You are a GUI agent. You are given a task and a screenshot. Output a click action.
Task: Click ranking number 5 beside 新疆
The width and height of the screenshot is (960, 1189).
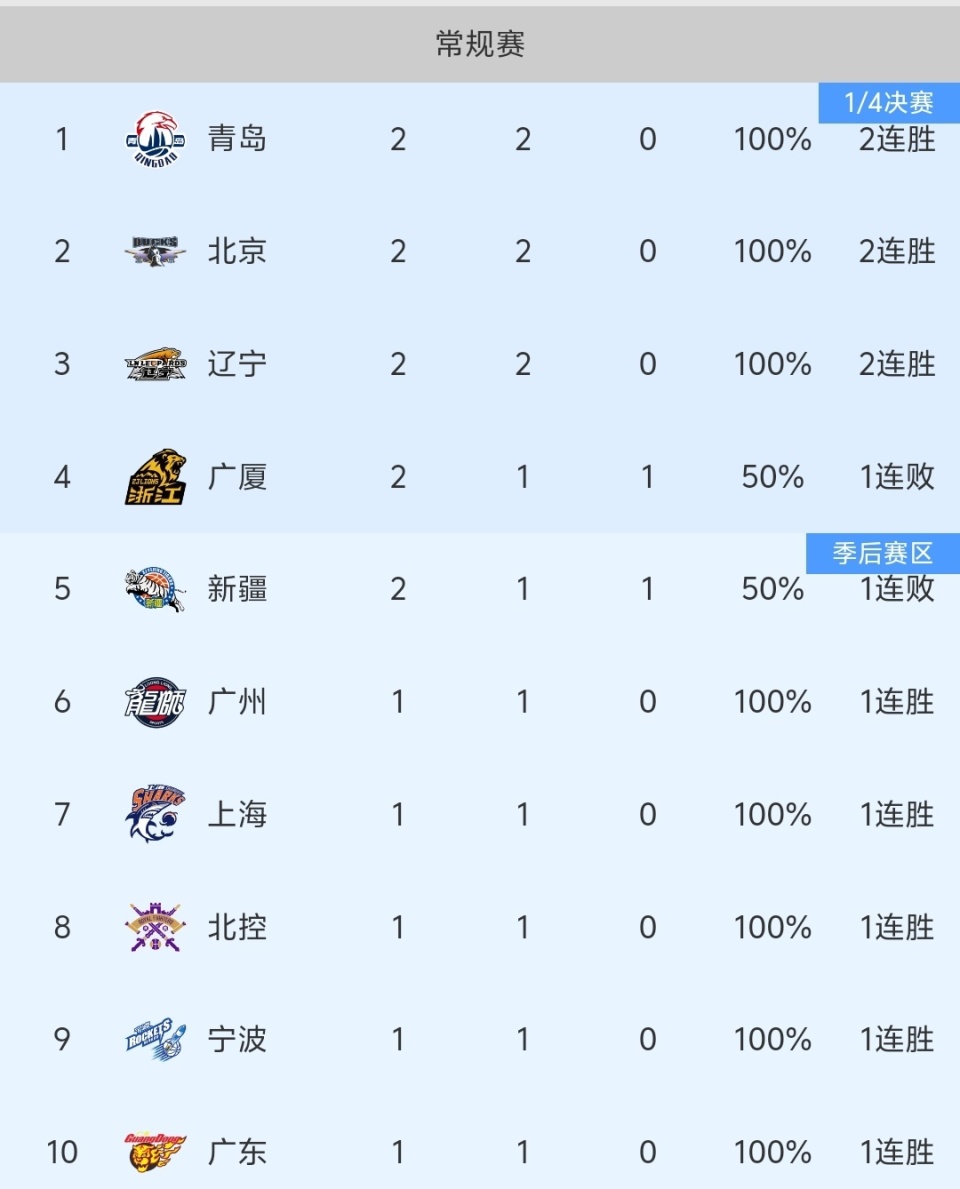point(62,589)
